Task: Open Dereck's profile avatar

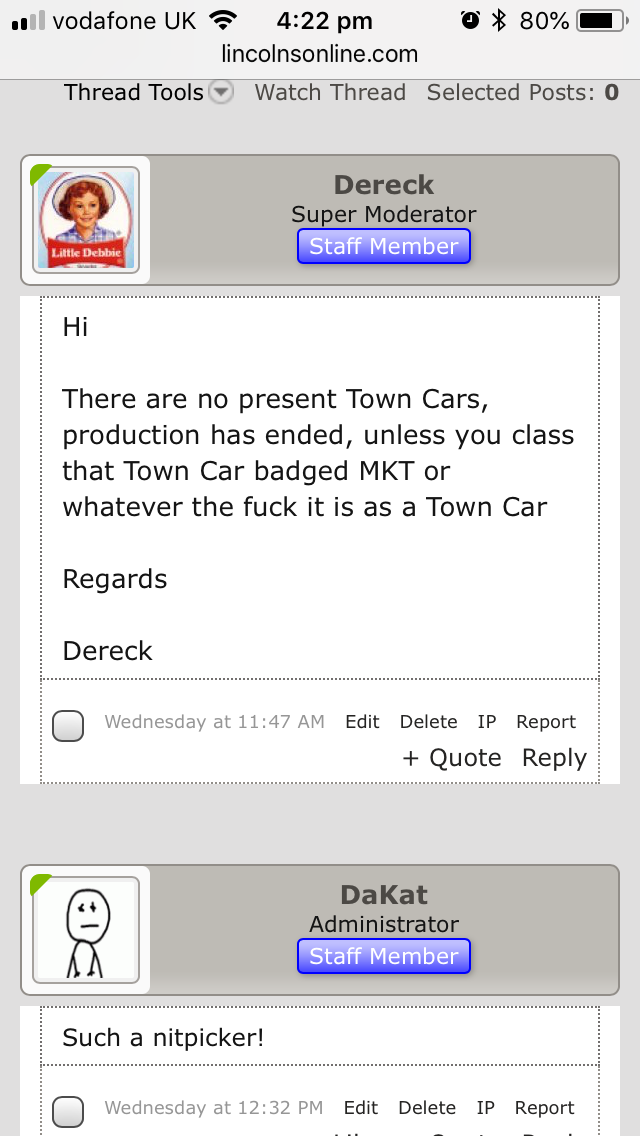Action: (86, 220)
